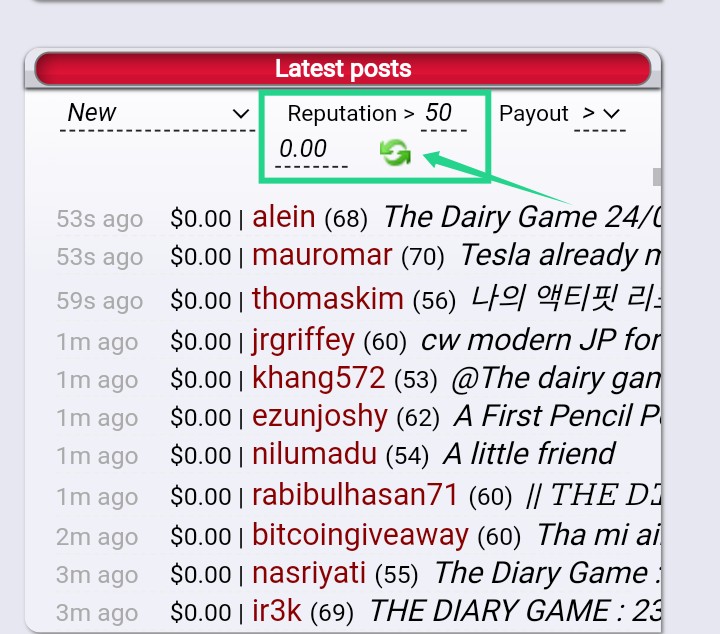This screenshot has width=720, height=634.
Task: Open the cw modern JP post
Action: [x=538, y=340]
